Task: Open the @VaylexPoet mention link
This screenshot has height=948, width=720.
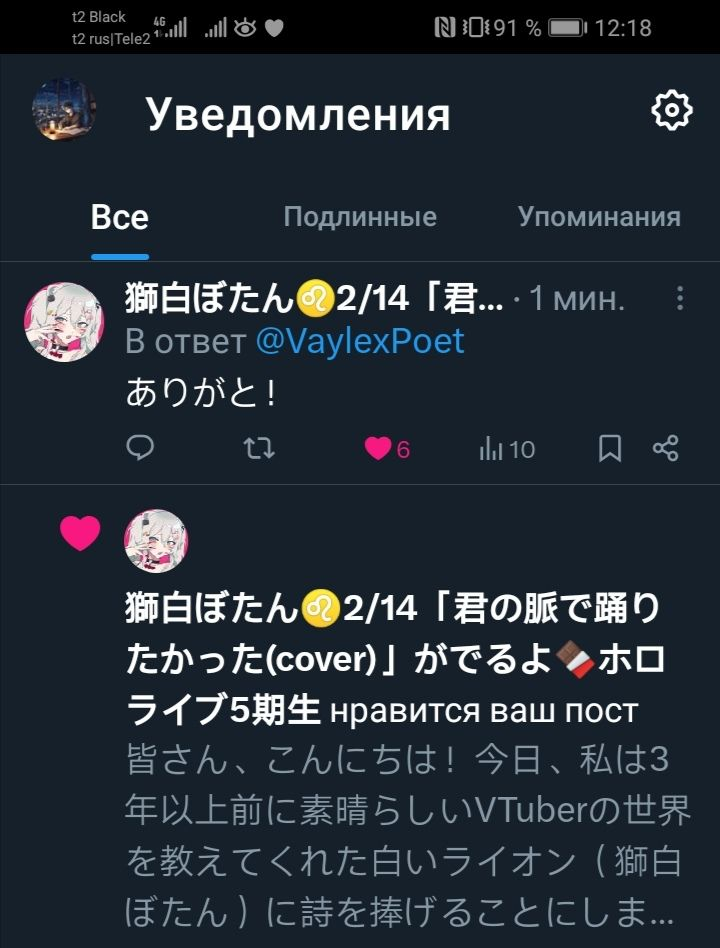Action: [x=360, y=341]
